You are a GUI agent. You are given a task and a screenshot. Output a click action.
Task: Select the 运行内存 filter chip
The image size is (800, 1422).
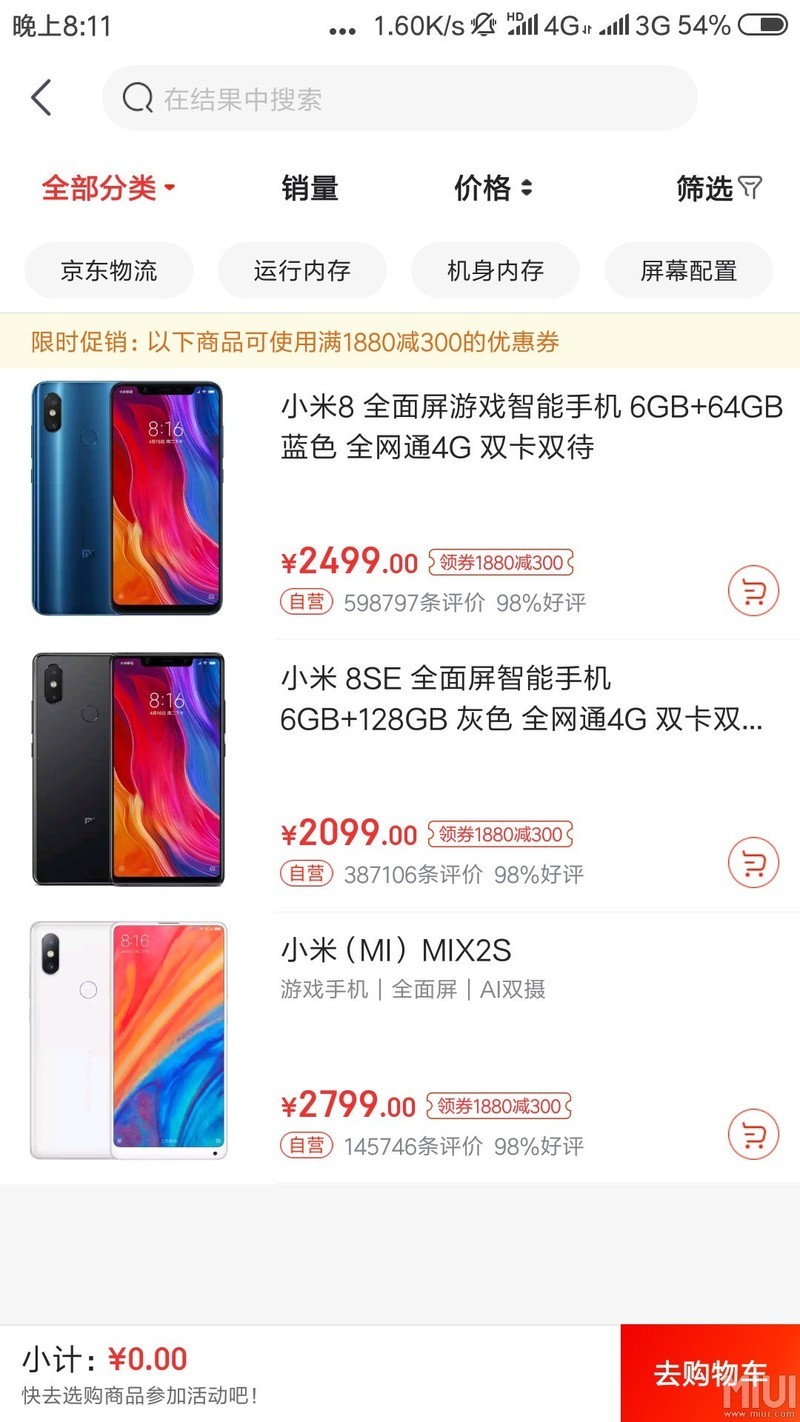point(302,270)
